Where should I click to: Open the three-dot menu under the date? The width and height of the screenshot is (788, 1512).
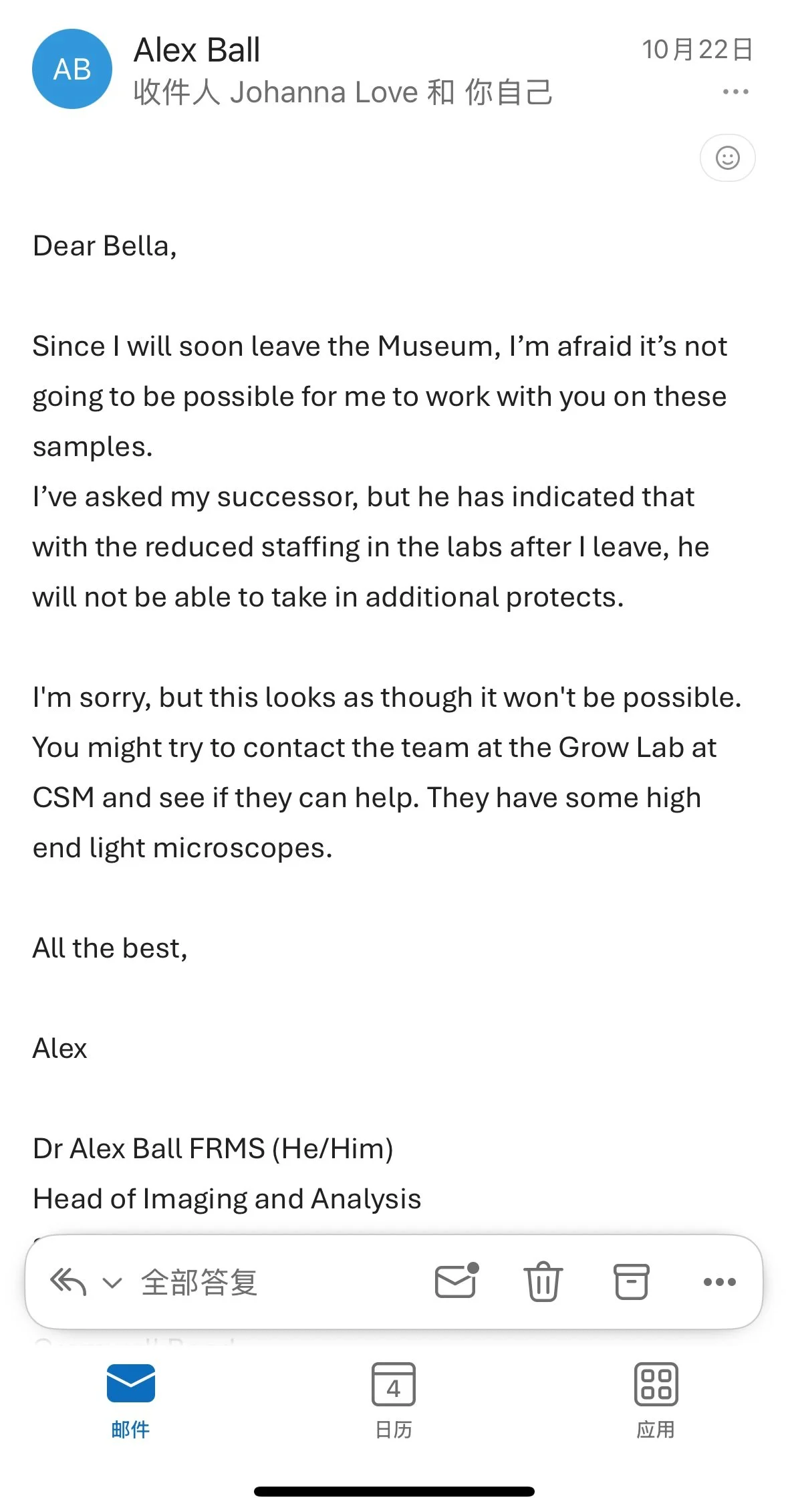[x=735, y=92]
